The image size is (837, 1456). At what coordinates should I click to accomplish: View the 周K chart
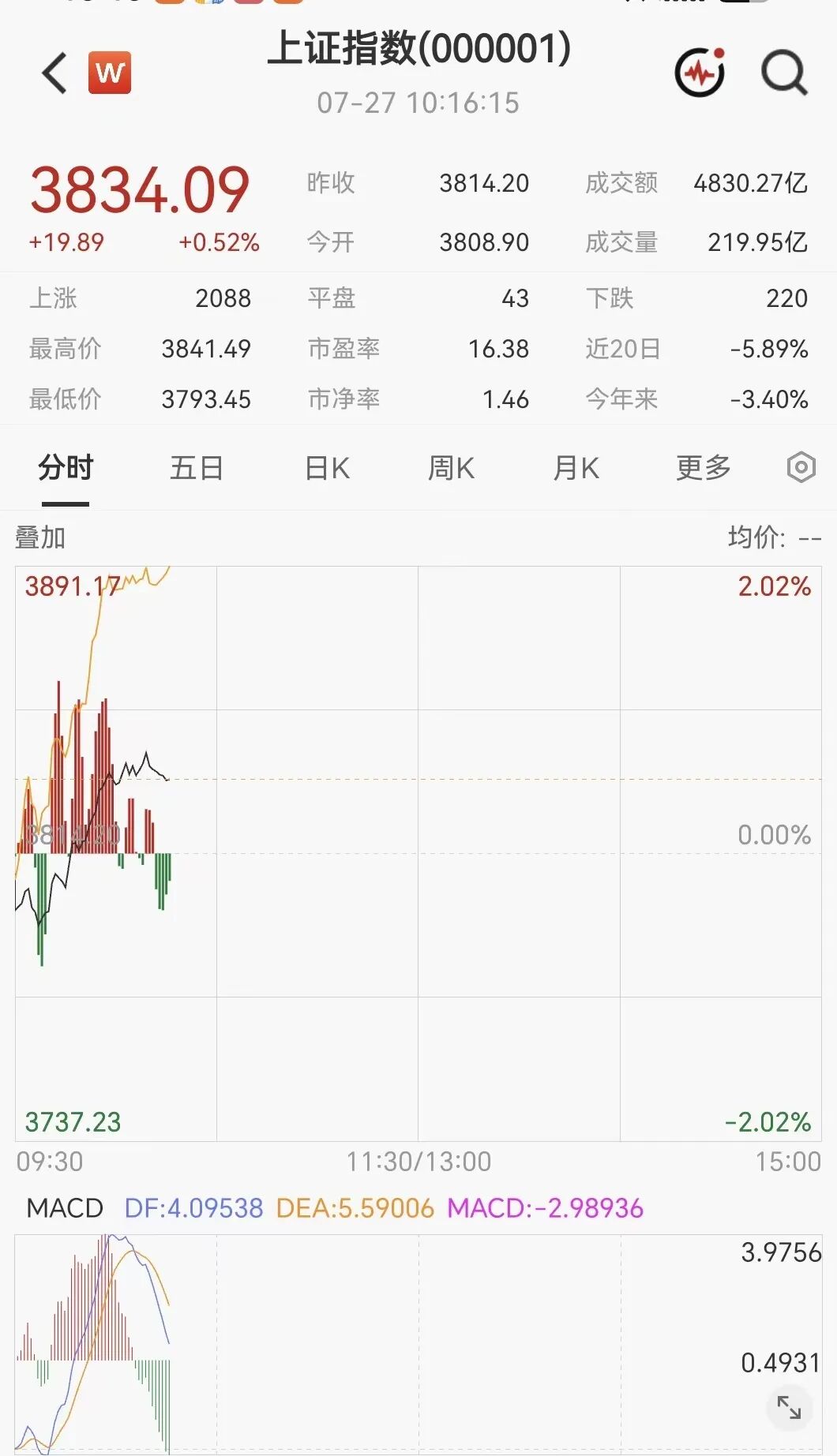coord(451,468)
